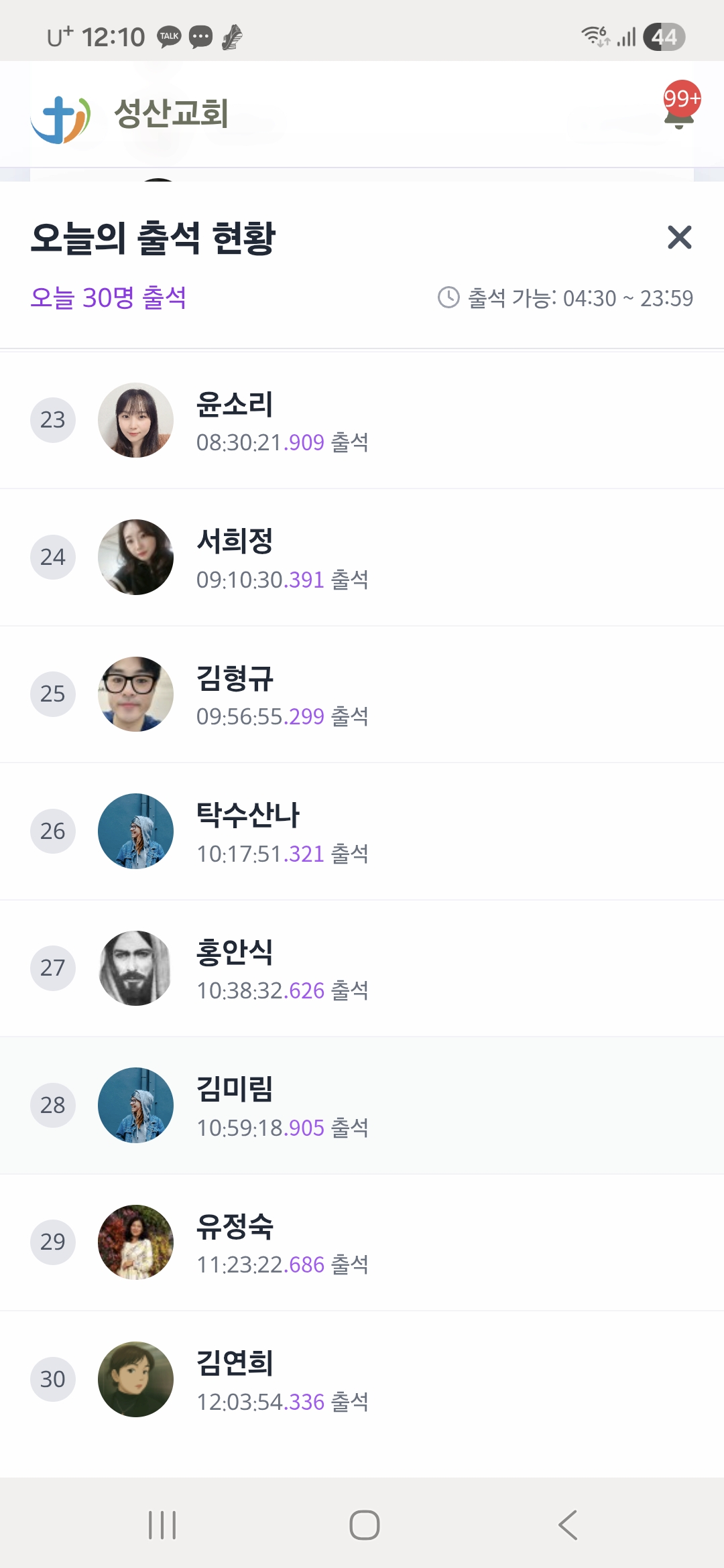This screenshot has height=1568, width=724.
Task: Open 탁수산나's profile photo
Action: pyautogui.click(x=135, y=831)
